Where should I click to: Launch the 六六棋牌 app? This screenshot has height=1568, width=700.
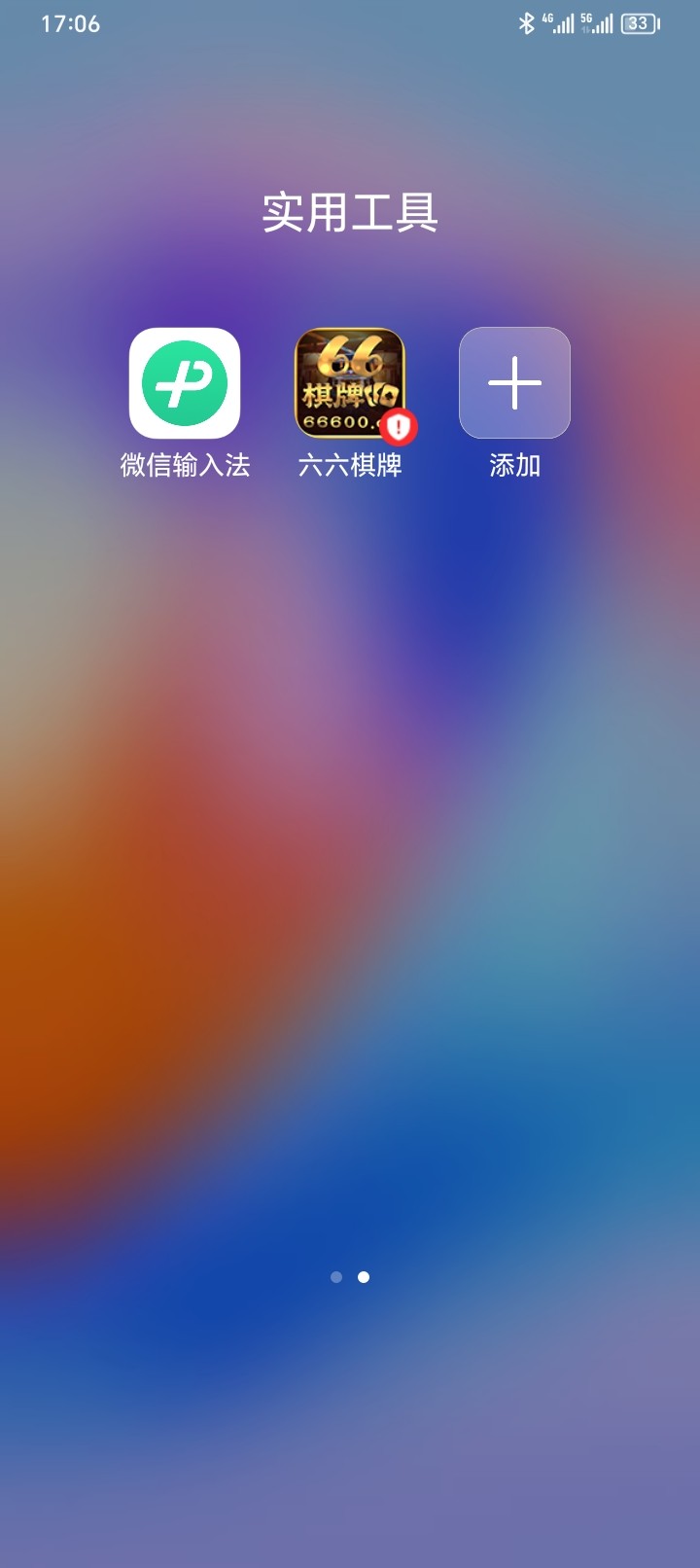(x=349, y=383)
